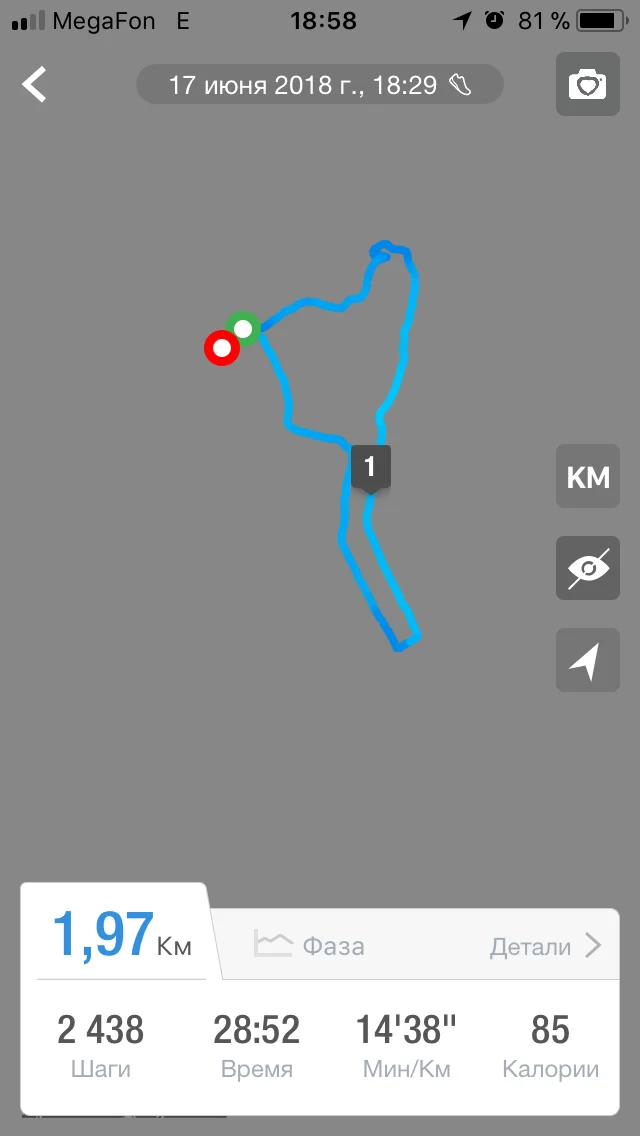Hide the map with the eye icon
Image resolution: width=640 pixels, height=1136 pixels.
pos(588,568)
